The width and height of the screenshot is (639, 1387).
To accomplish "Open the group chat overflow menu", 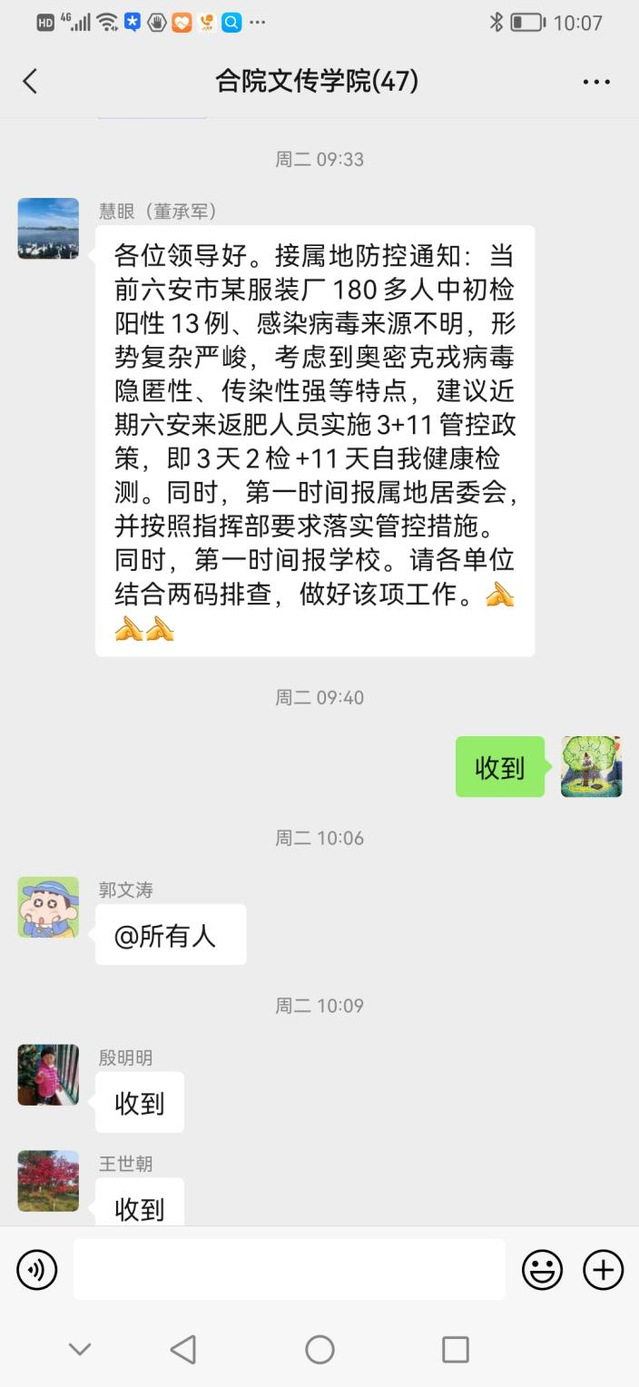I will [596, 82].
